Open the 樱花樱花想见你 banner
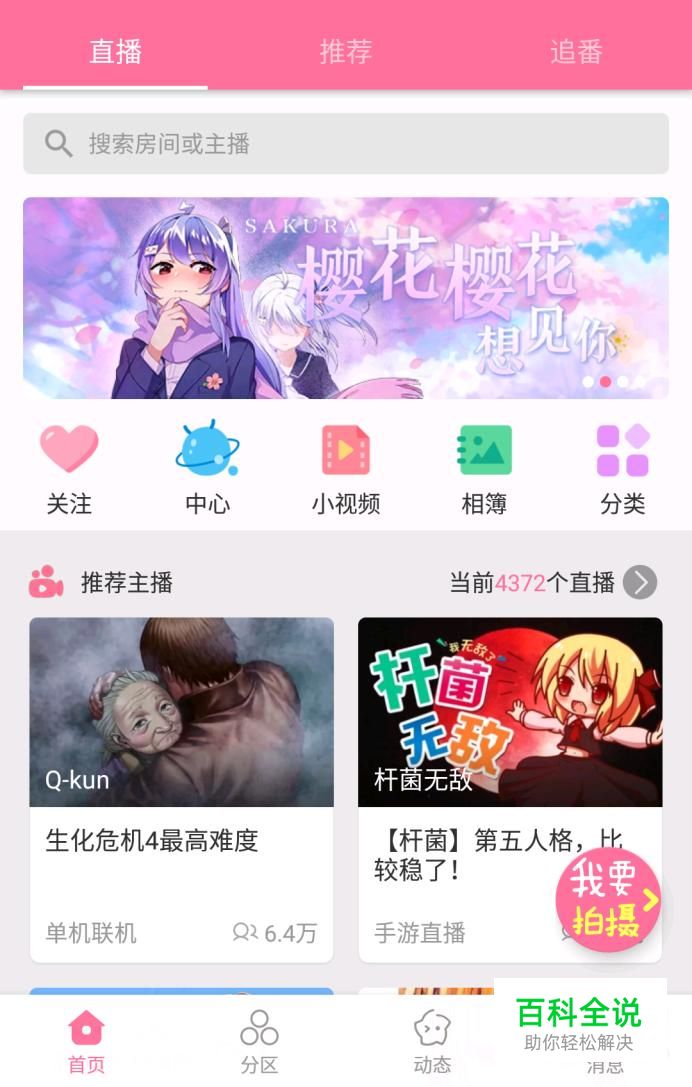The height and width of the screenshot is (1087, 692). point(346,298)
